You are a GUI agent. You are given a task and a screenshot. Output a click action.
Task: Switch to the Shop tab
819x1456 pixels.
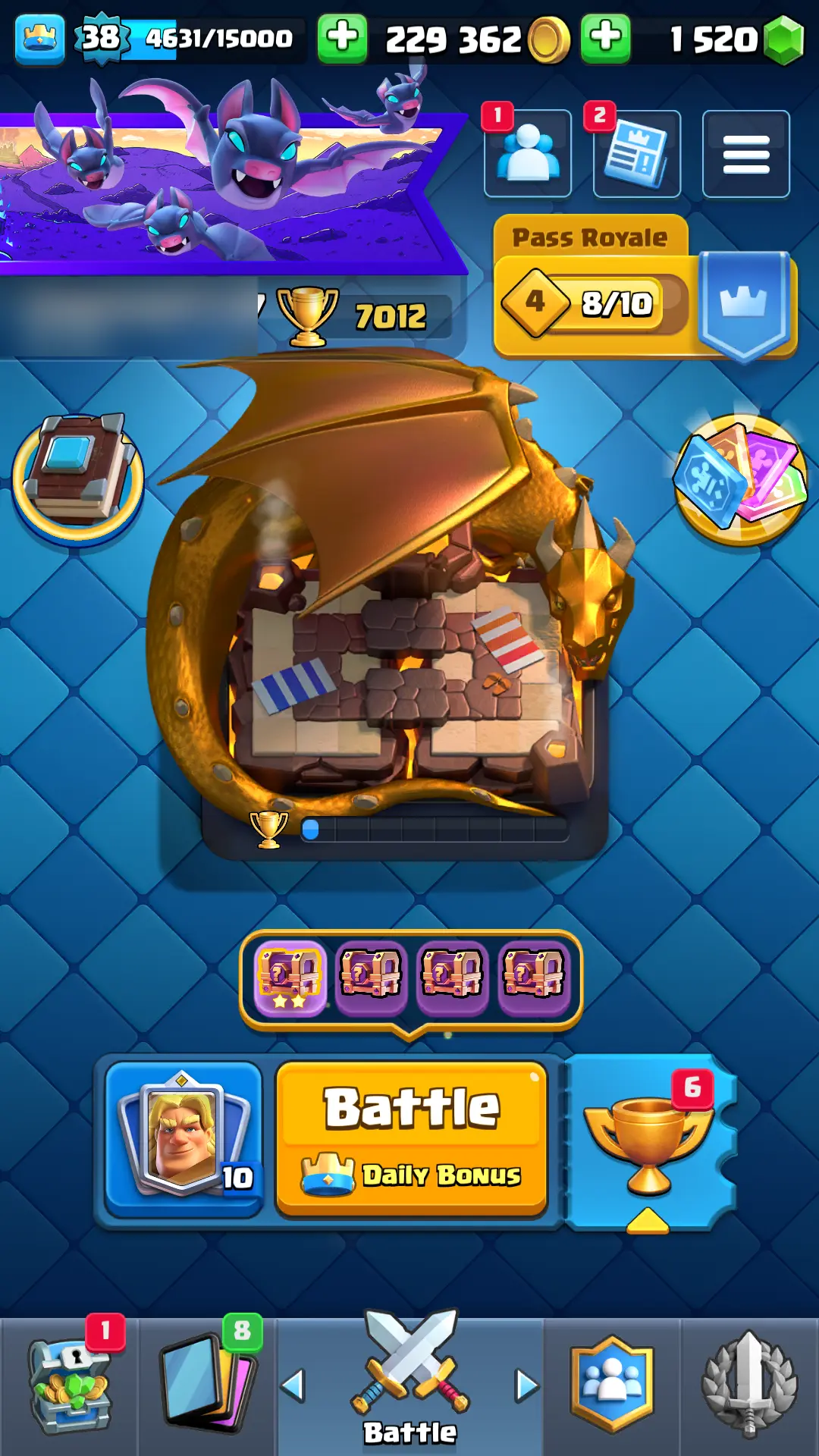coord(70,1388)
